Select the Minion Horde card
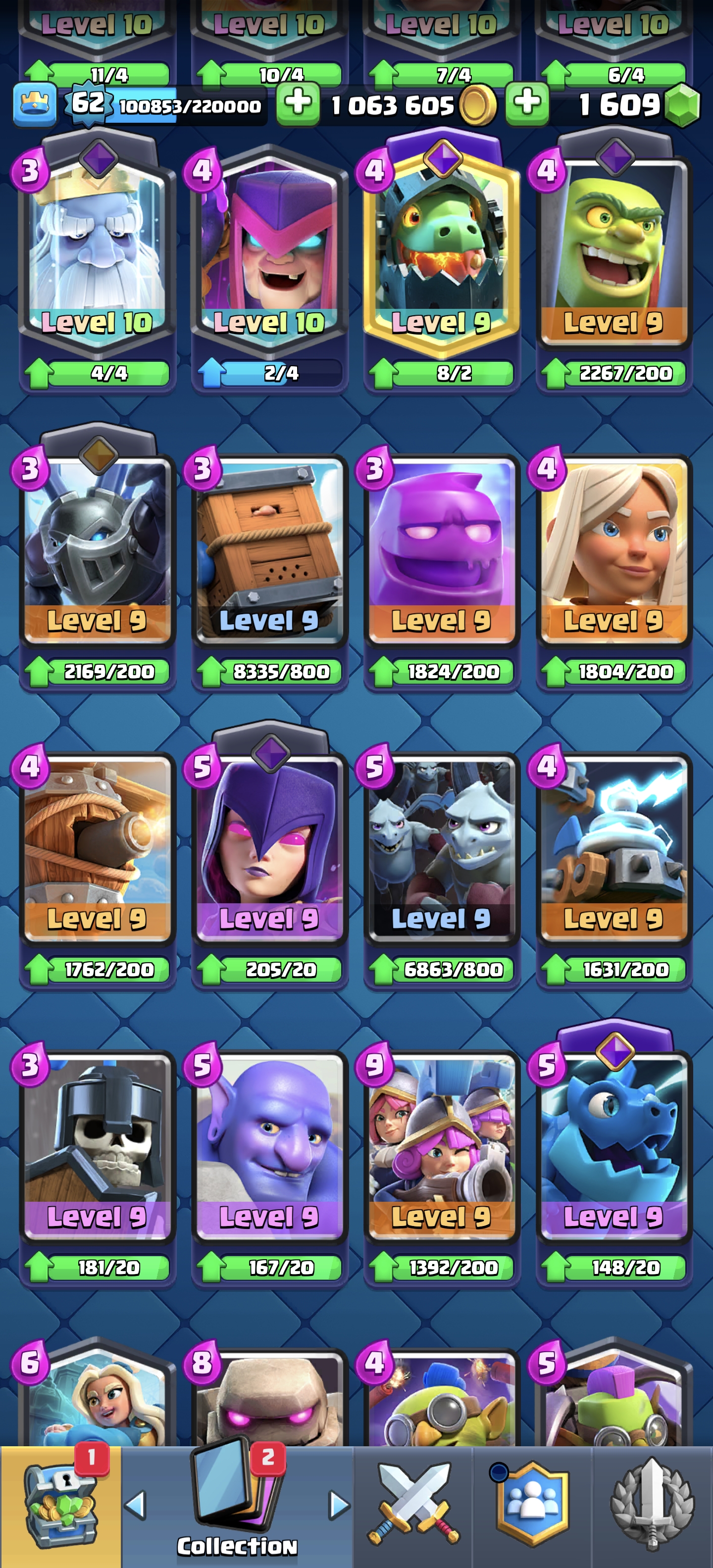The image size is (713, 1568). click(442, 846)
